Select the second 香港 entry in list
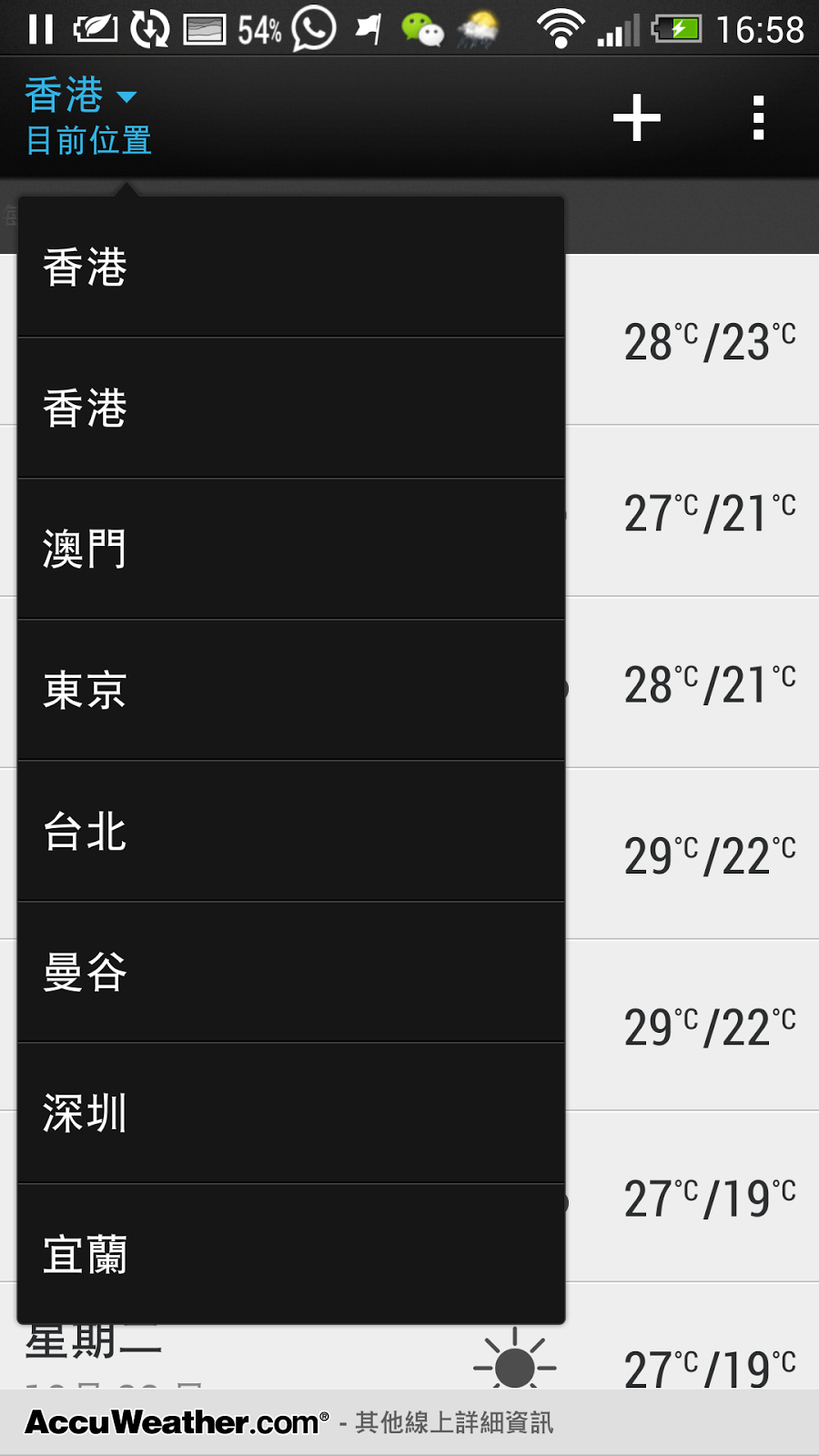819x1456 pixels. 291,409
